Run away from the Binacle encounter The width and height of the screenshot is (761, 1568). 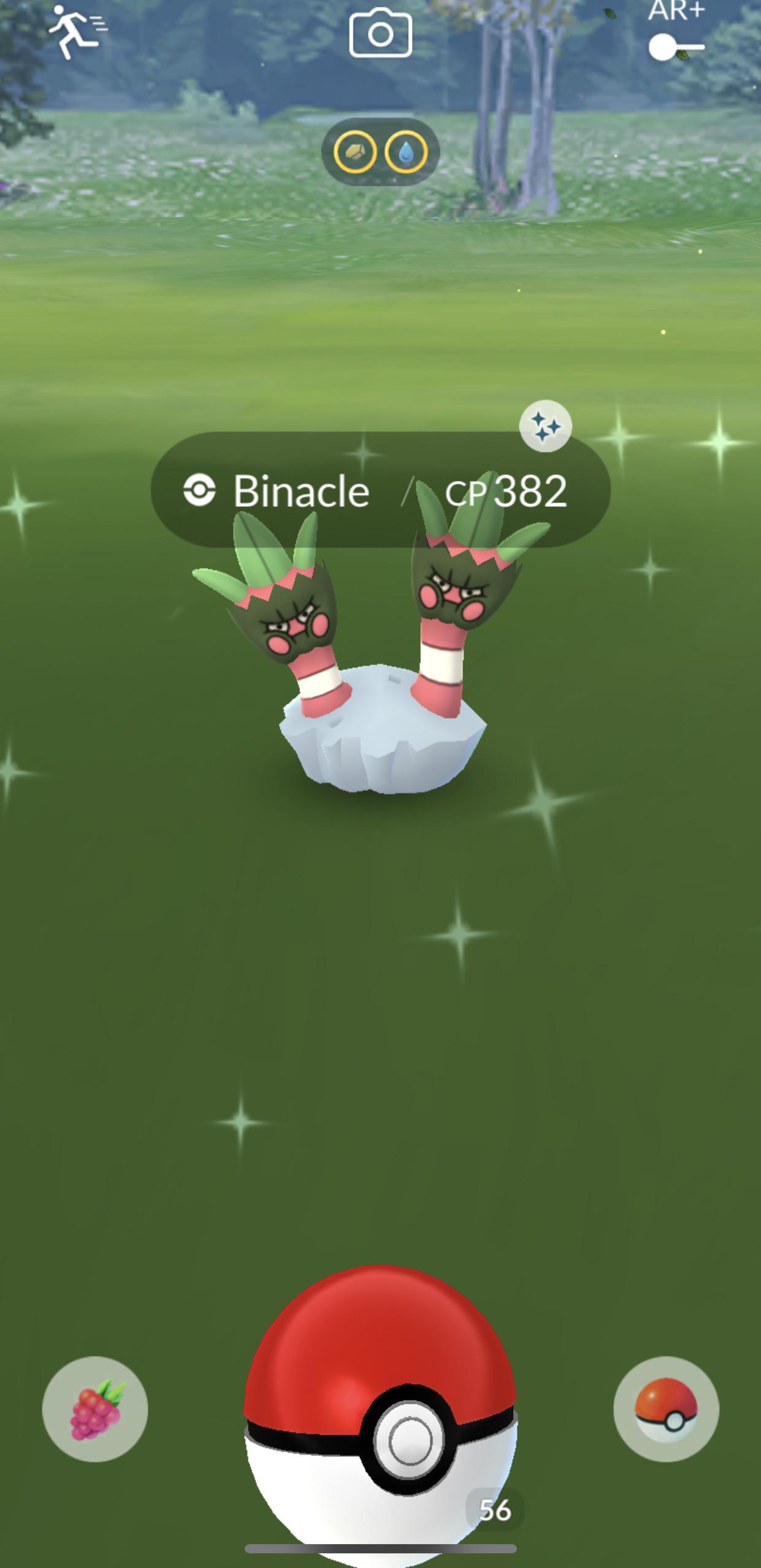(77, 32)
